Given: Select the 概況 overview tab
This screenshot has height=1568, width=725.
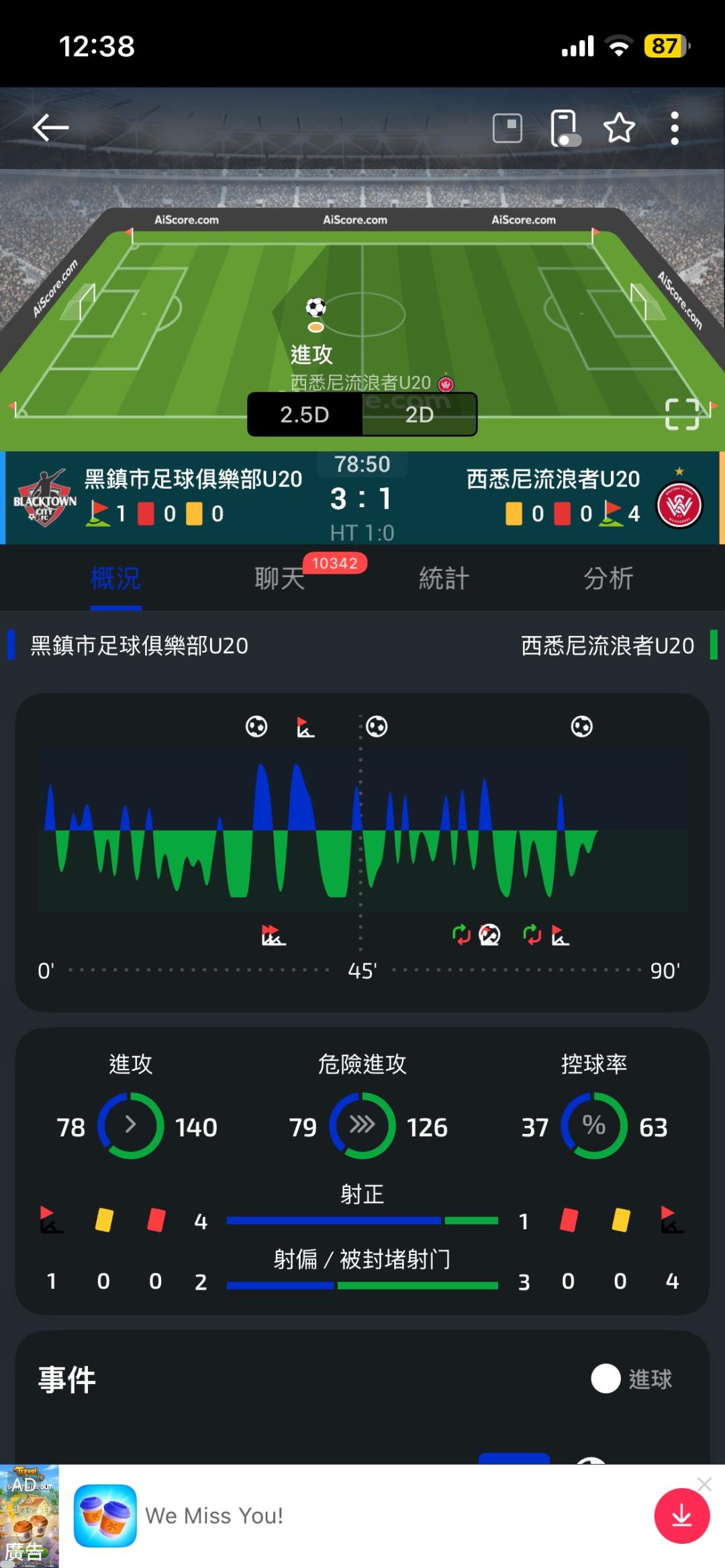Looking at the screenshot, I should 115,578.
